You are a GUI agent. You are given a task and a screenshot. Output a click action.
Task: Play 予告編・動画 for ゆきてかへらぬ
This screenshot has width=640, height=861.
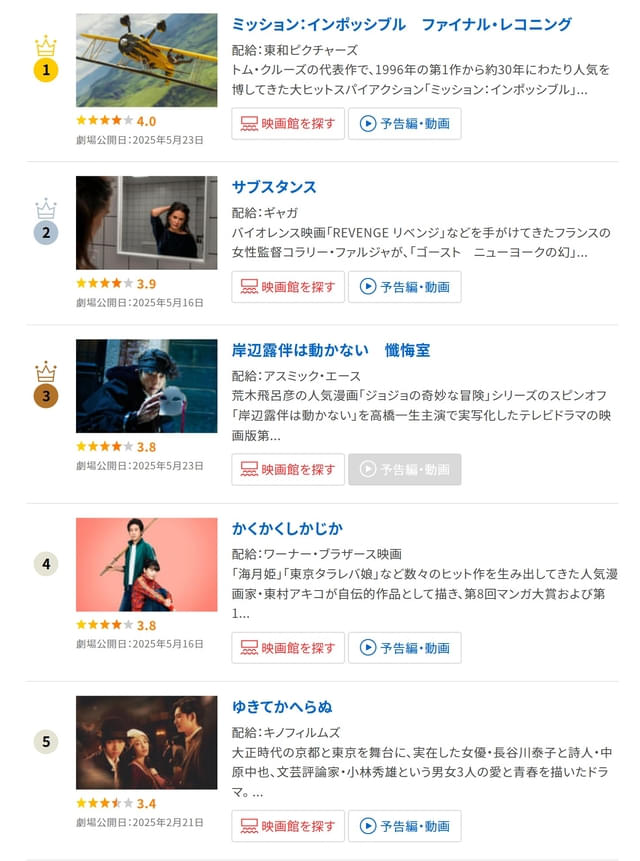[404, 826]
